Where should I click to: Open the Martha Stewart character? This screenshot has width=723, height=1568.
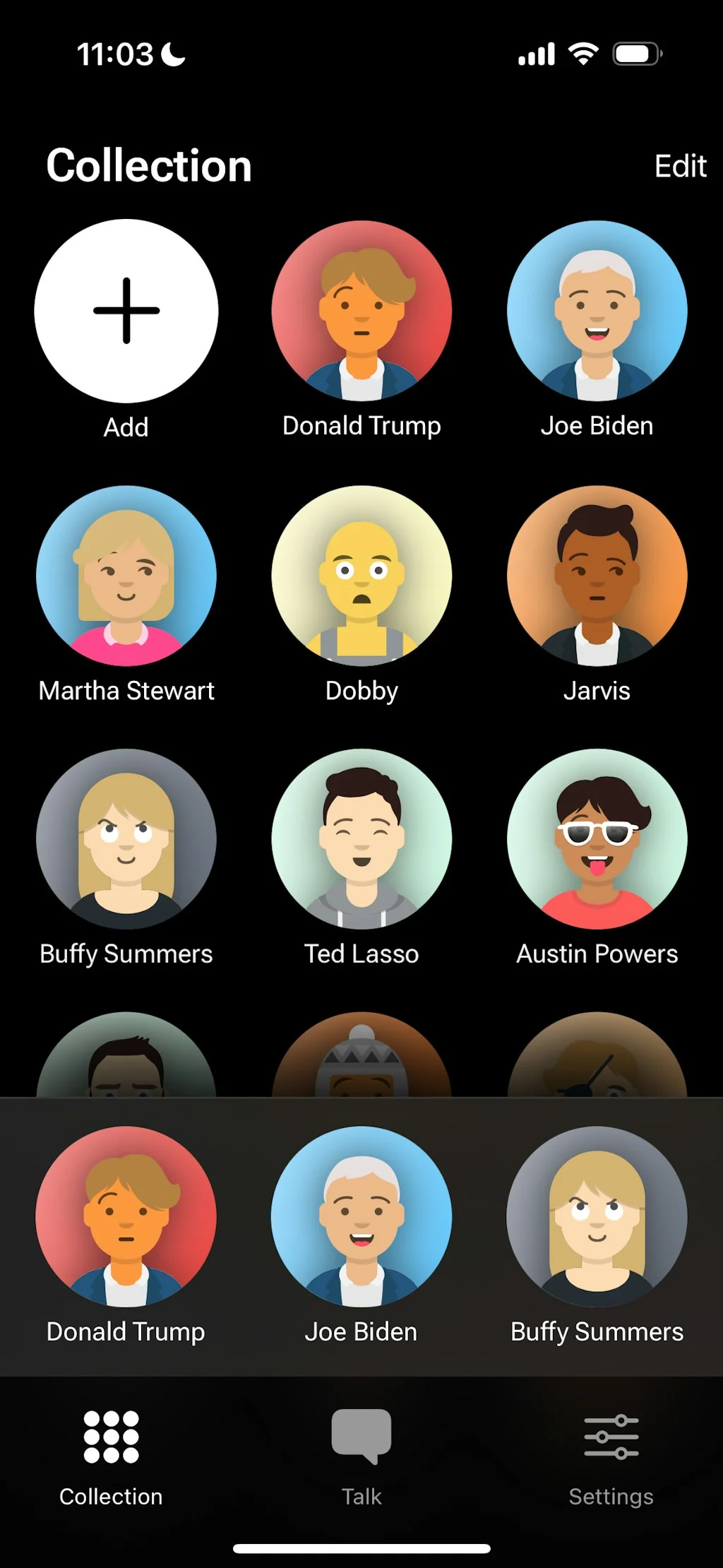tap(126, 576)
